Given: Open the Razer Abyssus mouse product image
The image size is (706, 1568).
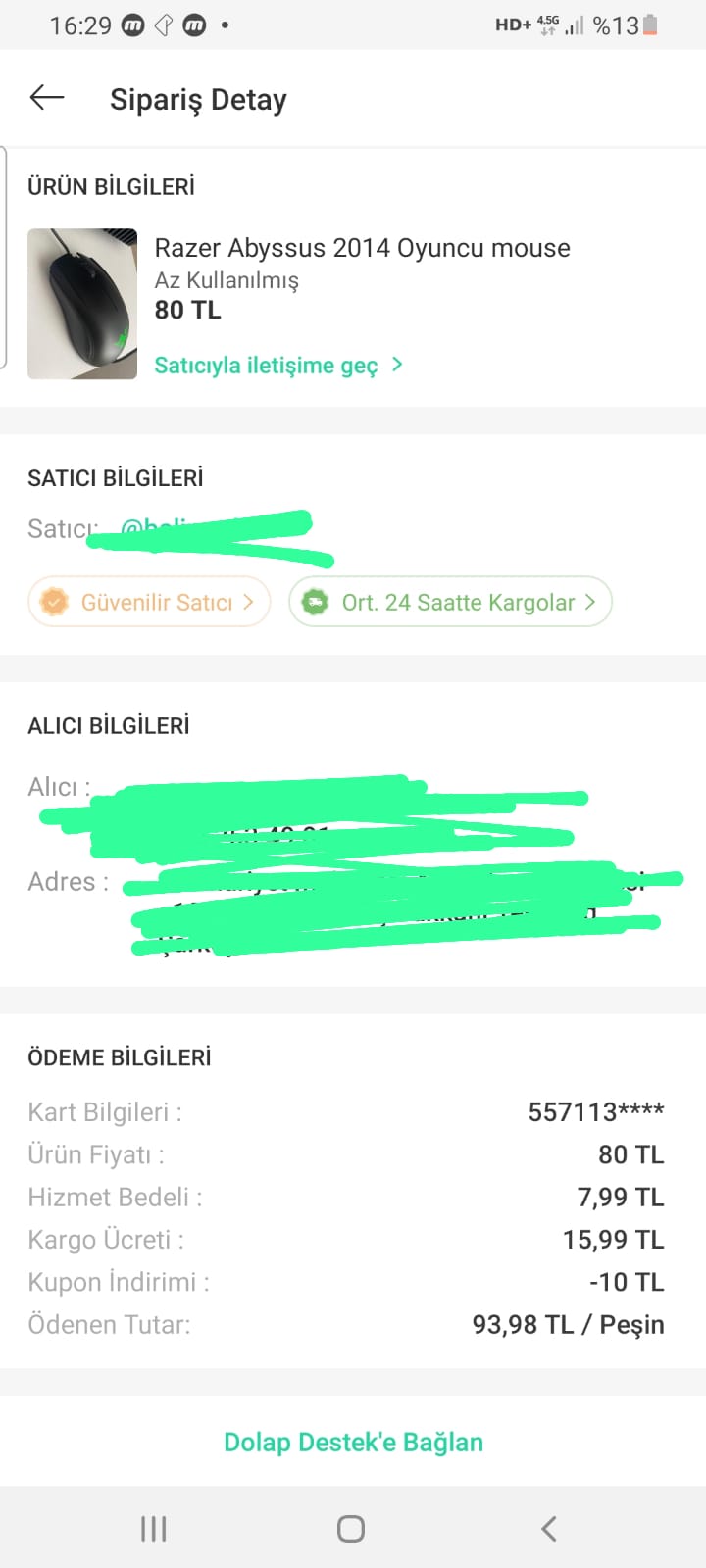Looking at the screenshot, I should 82,304.
